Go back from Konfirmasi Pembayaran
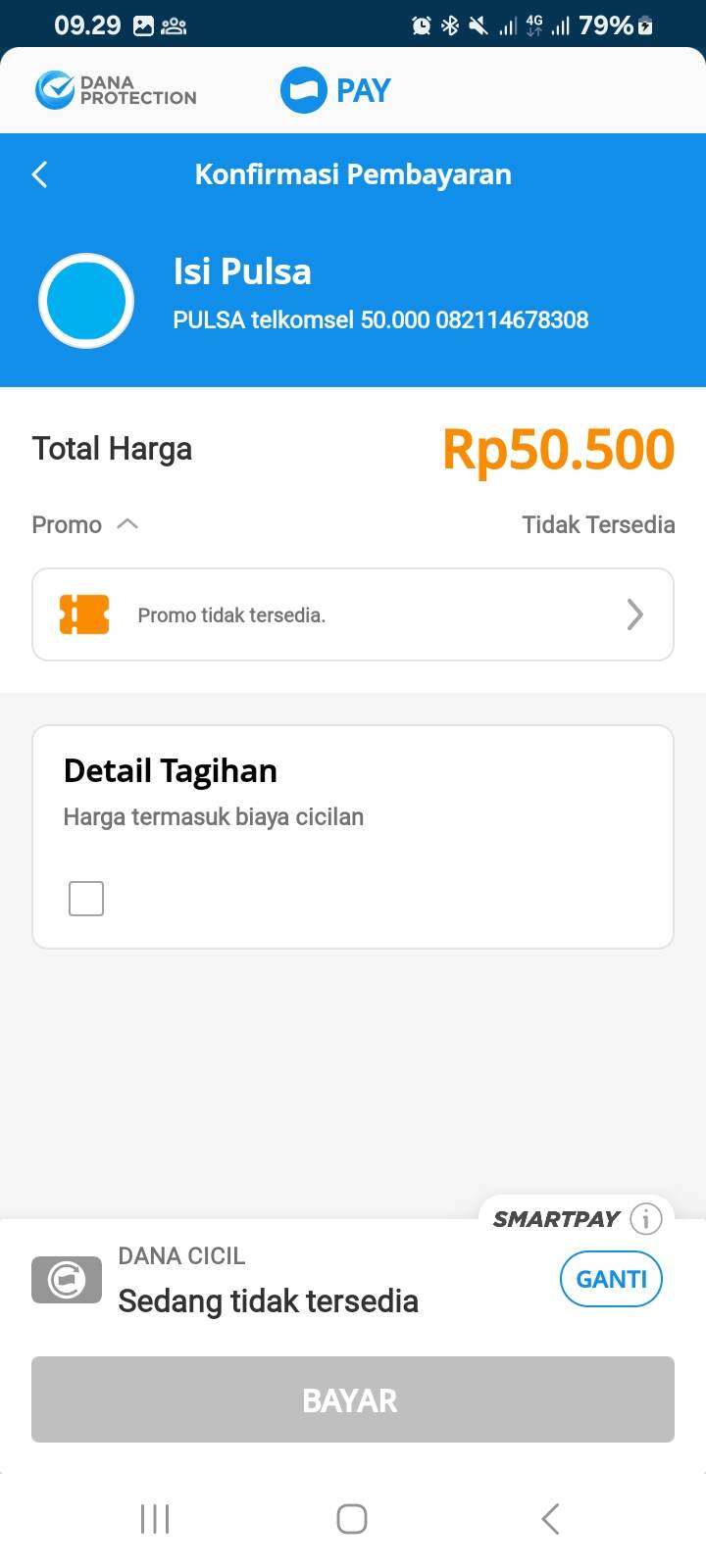The image size is (706, 1568). [40, 174]
